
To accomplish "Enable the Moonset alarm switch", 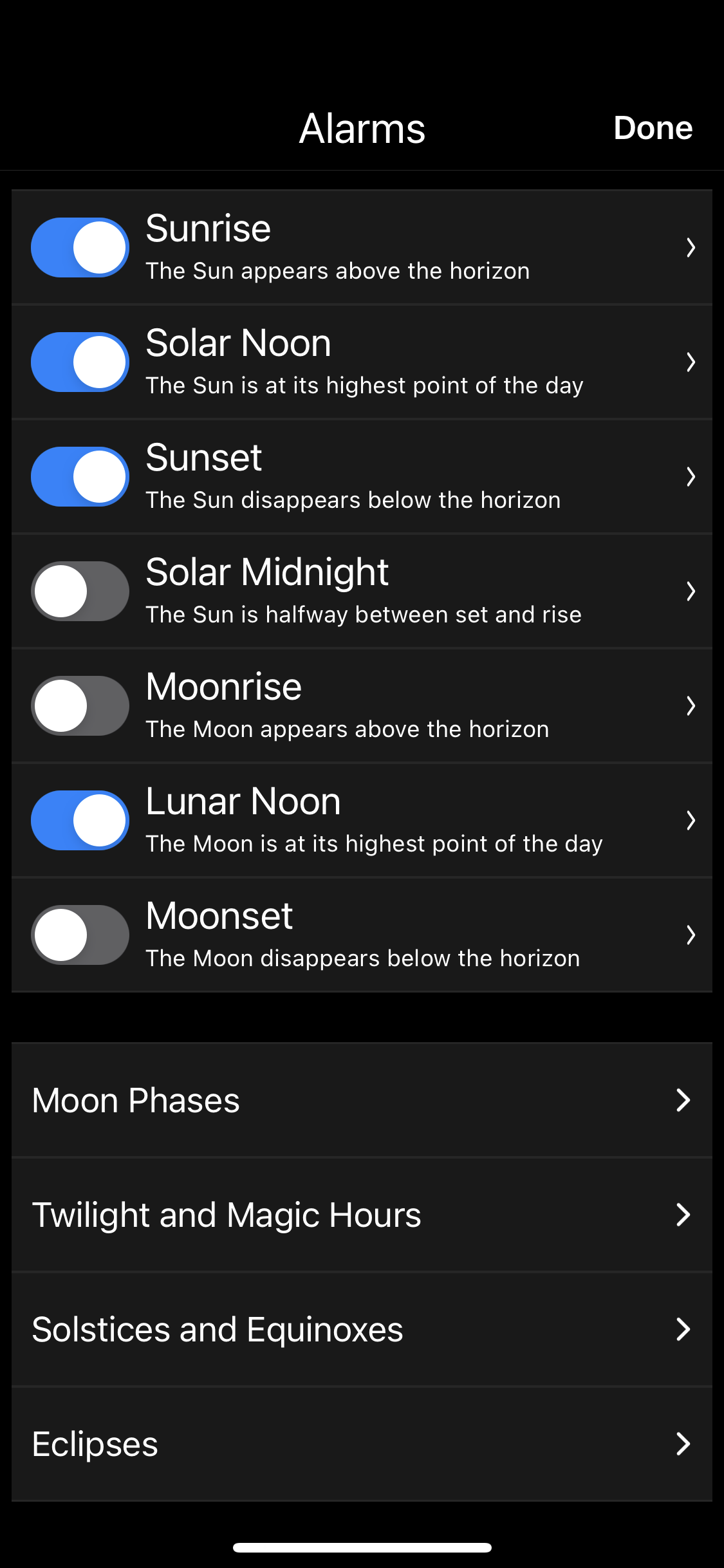I will point(80,935).
